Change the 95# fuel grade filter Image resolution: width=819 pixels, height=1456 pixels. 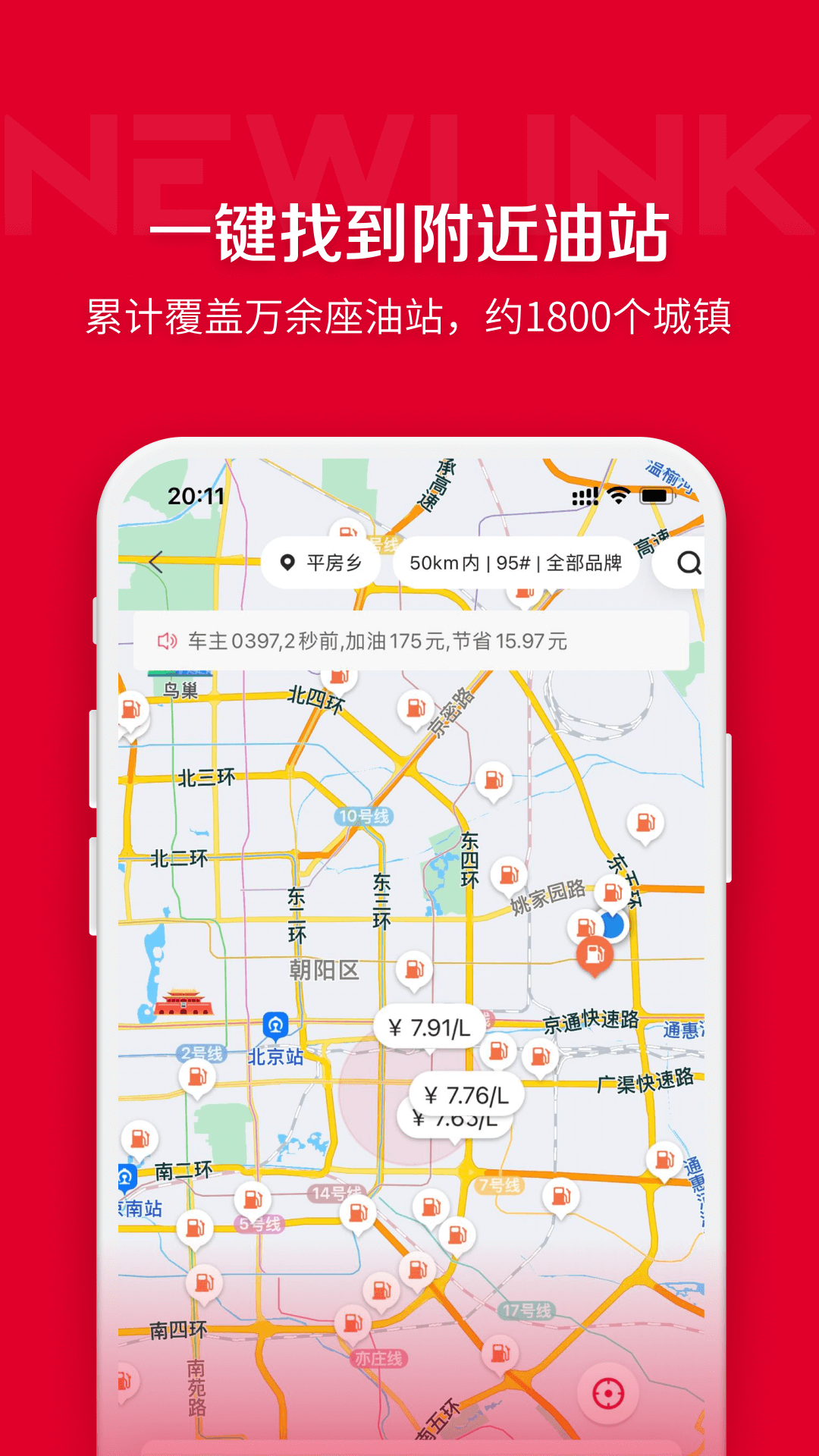point(513,561)
